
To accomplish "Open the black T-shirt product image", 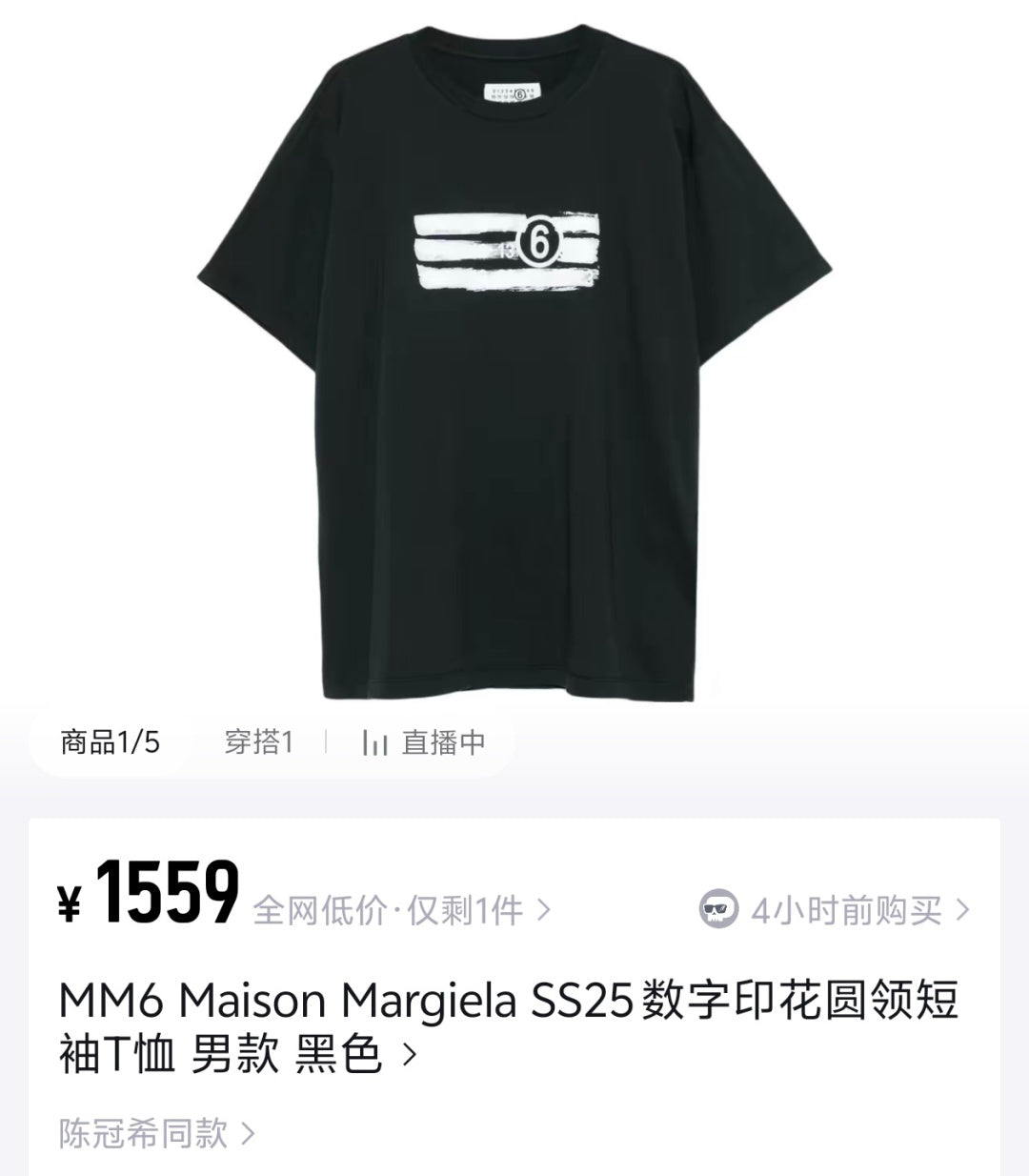I will pos(514,362).
